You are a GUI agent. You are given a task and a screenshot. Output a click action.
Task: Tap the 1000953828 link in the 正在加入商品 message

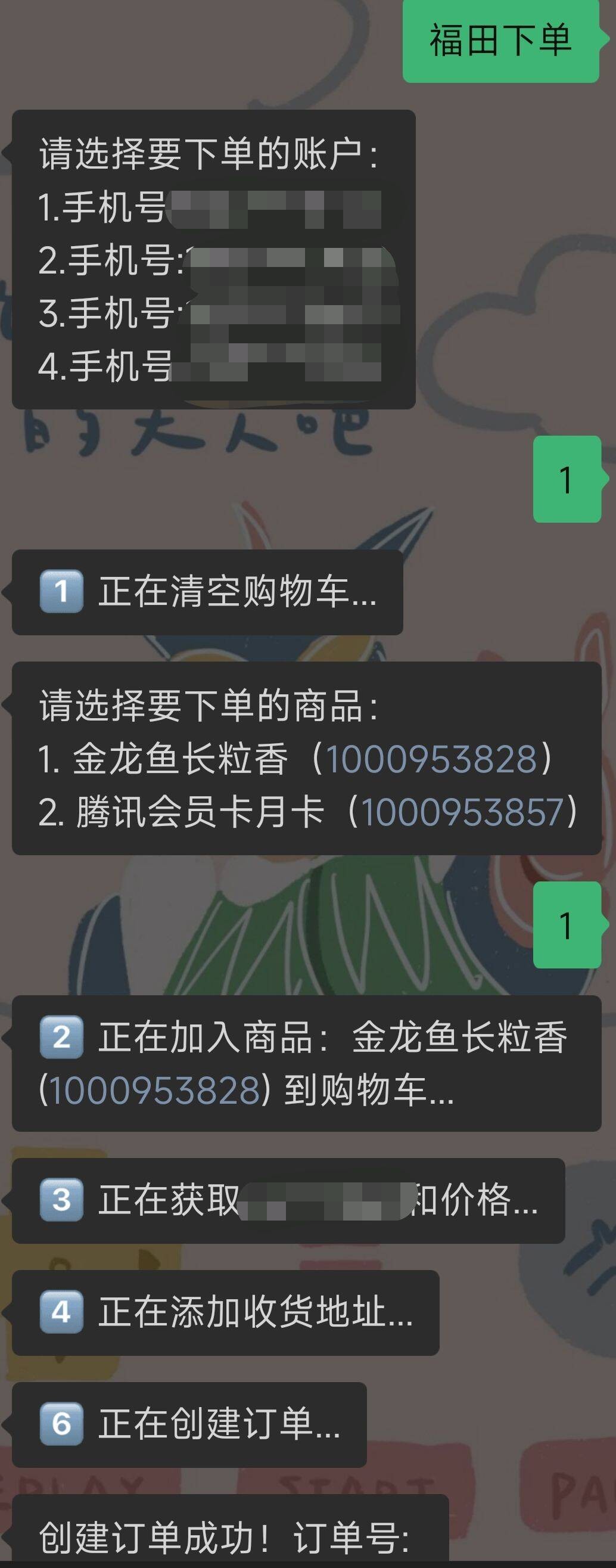(154, 1089)
